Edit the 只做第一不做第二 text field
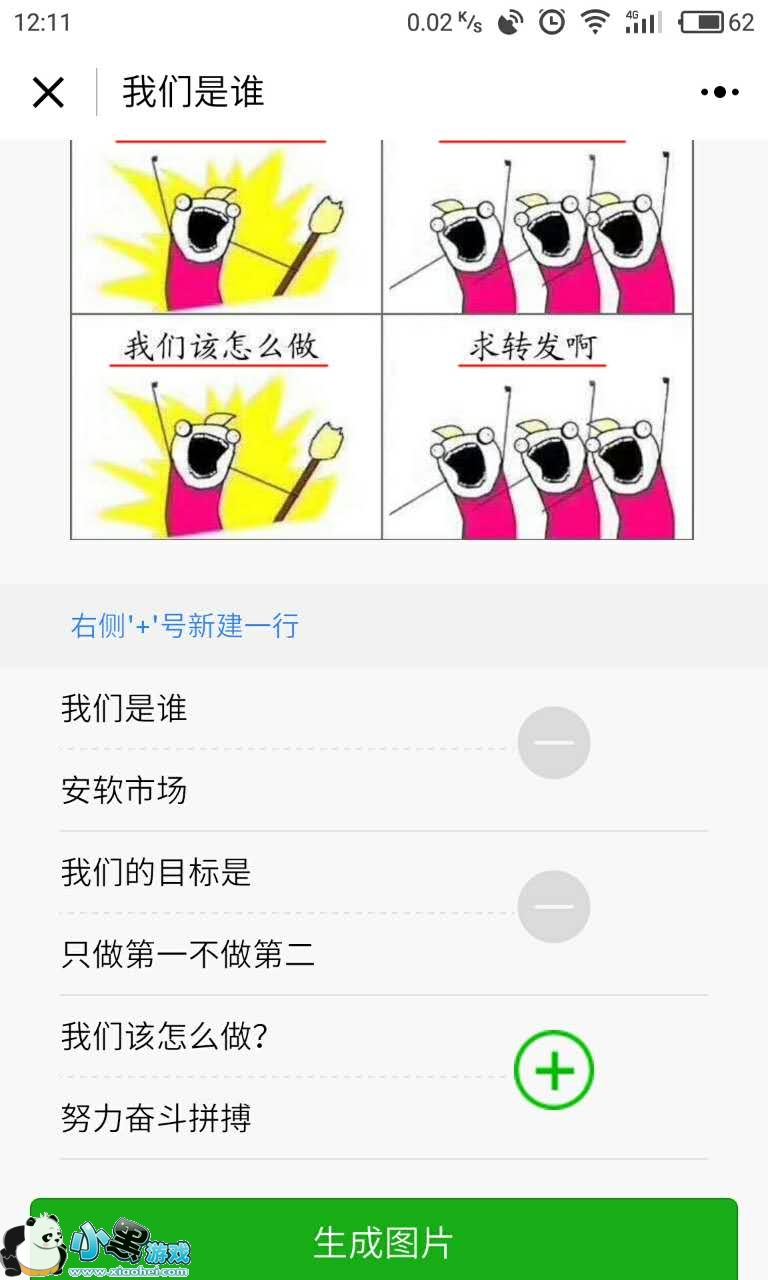 click(x=280, y=955)
